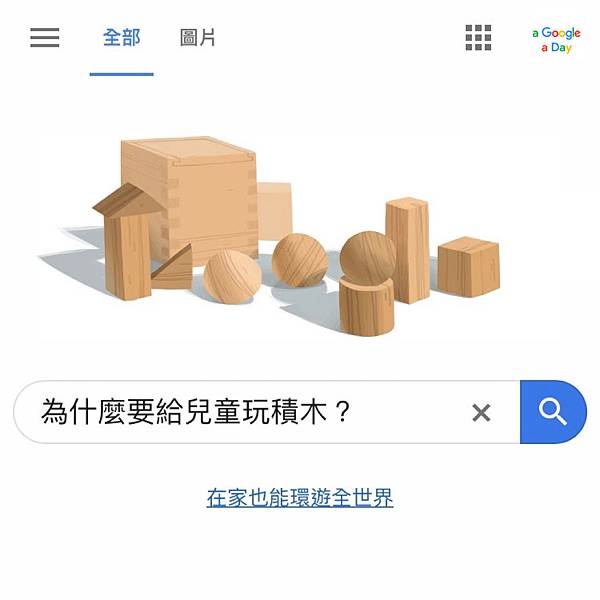Open the a Google a Day logo
The height and width of the screenshot is (600, 600).
coord(556,40)
